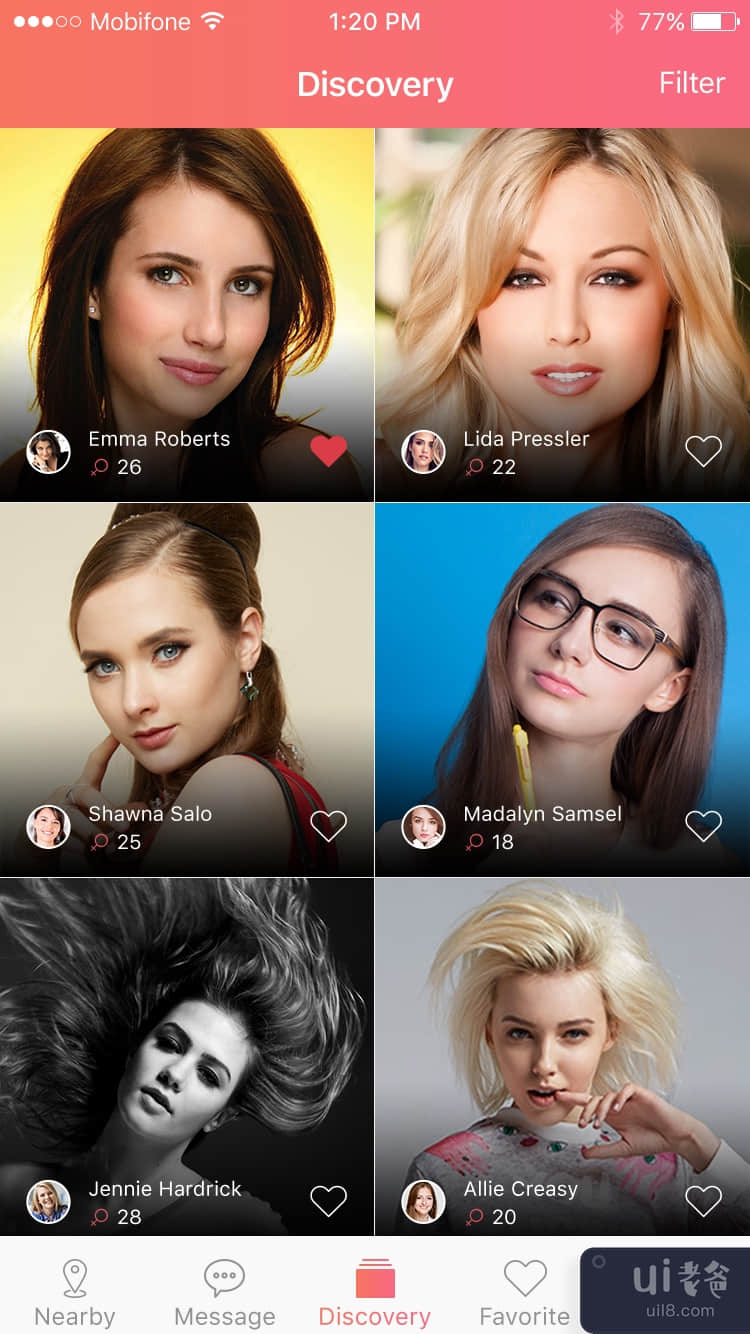Image resolution: width=750 pixels, height=1334 pixels.
Task: Like Lida Pressler's profile
Action: (x=703, y=451)
